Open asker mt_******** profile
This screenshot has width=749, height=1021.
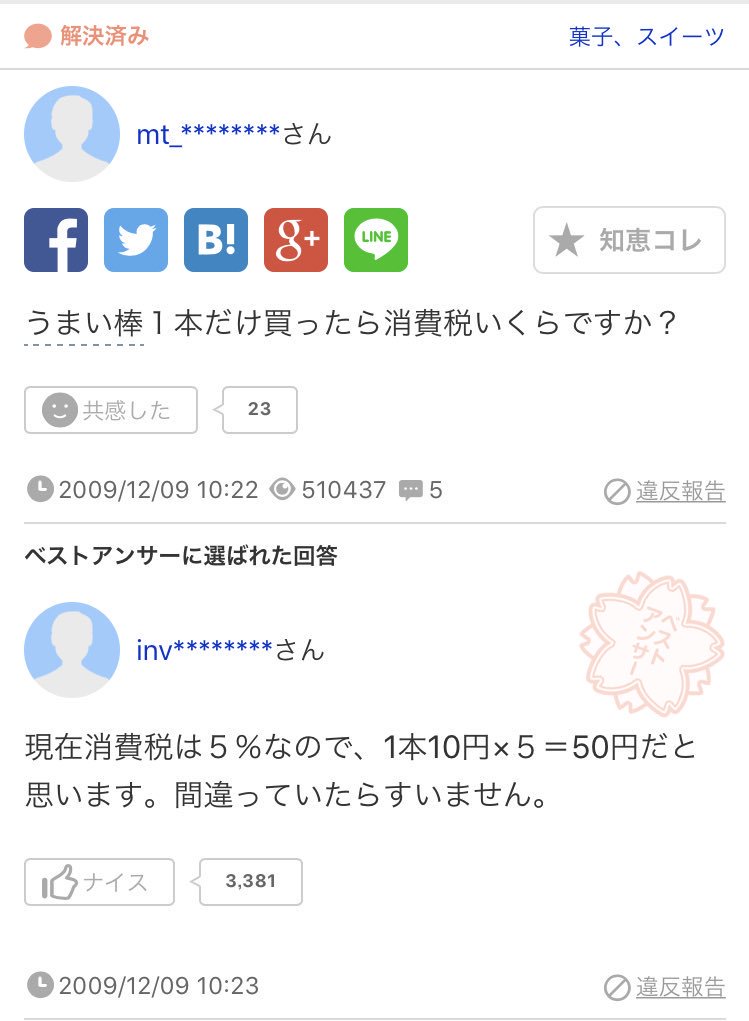point(209,134)
